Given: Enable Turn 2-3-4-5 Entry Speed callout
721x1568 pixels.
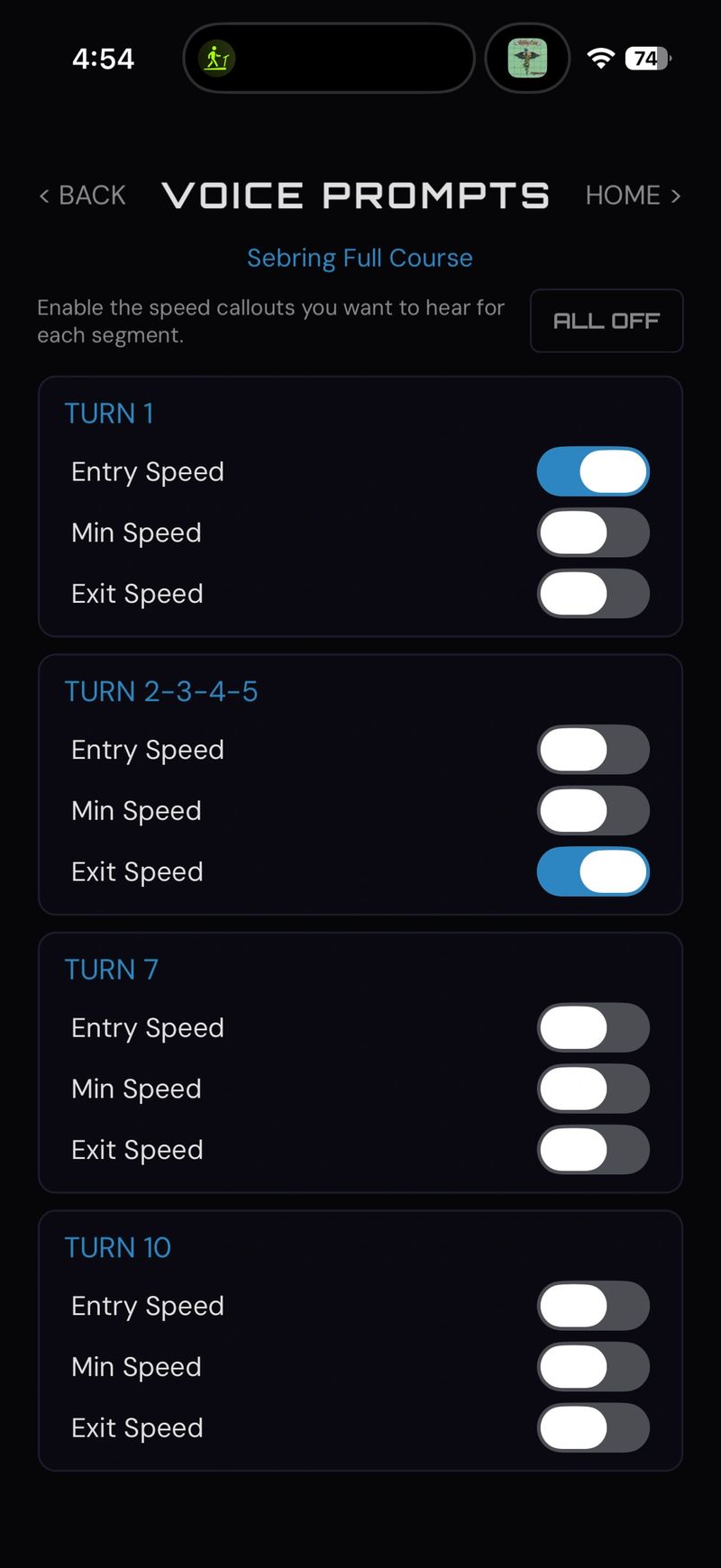Looking at the screenshot, I should pos(593,750).
